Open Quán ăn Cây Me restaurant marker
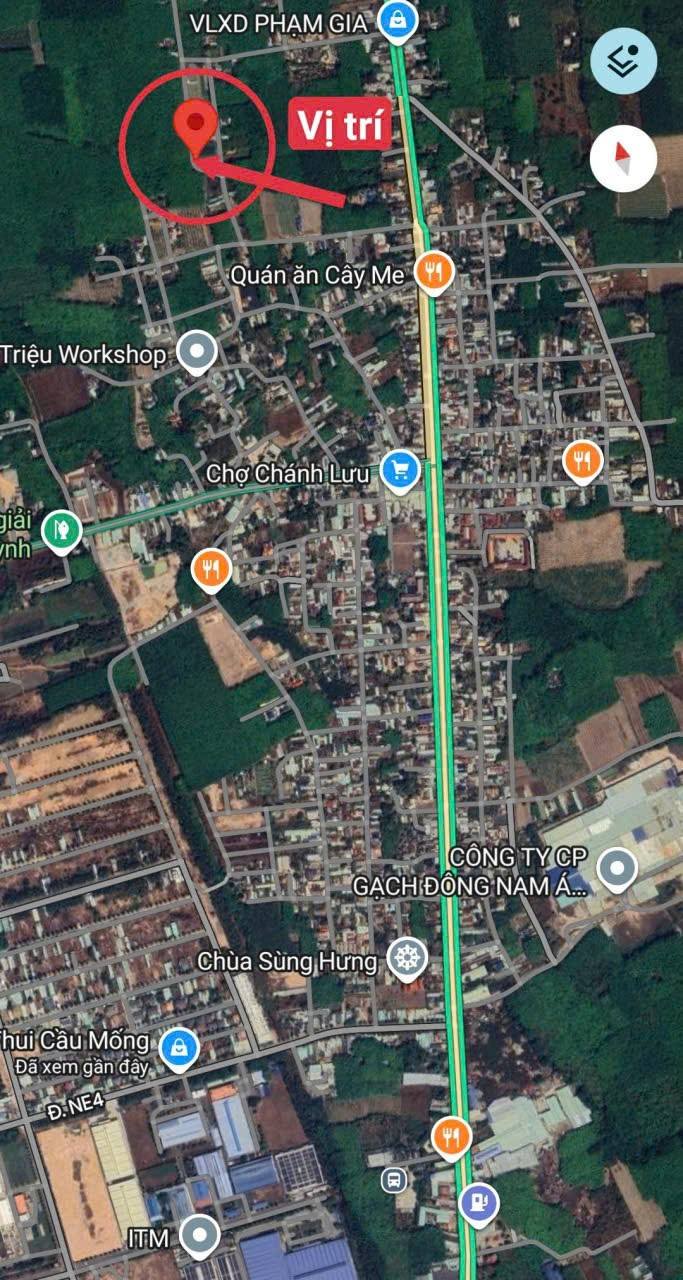 tap(433, 272)
